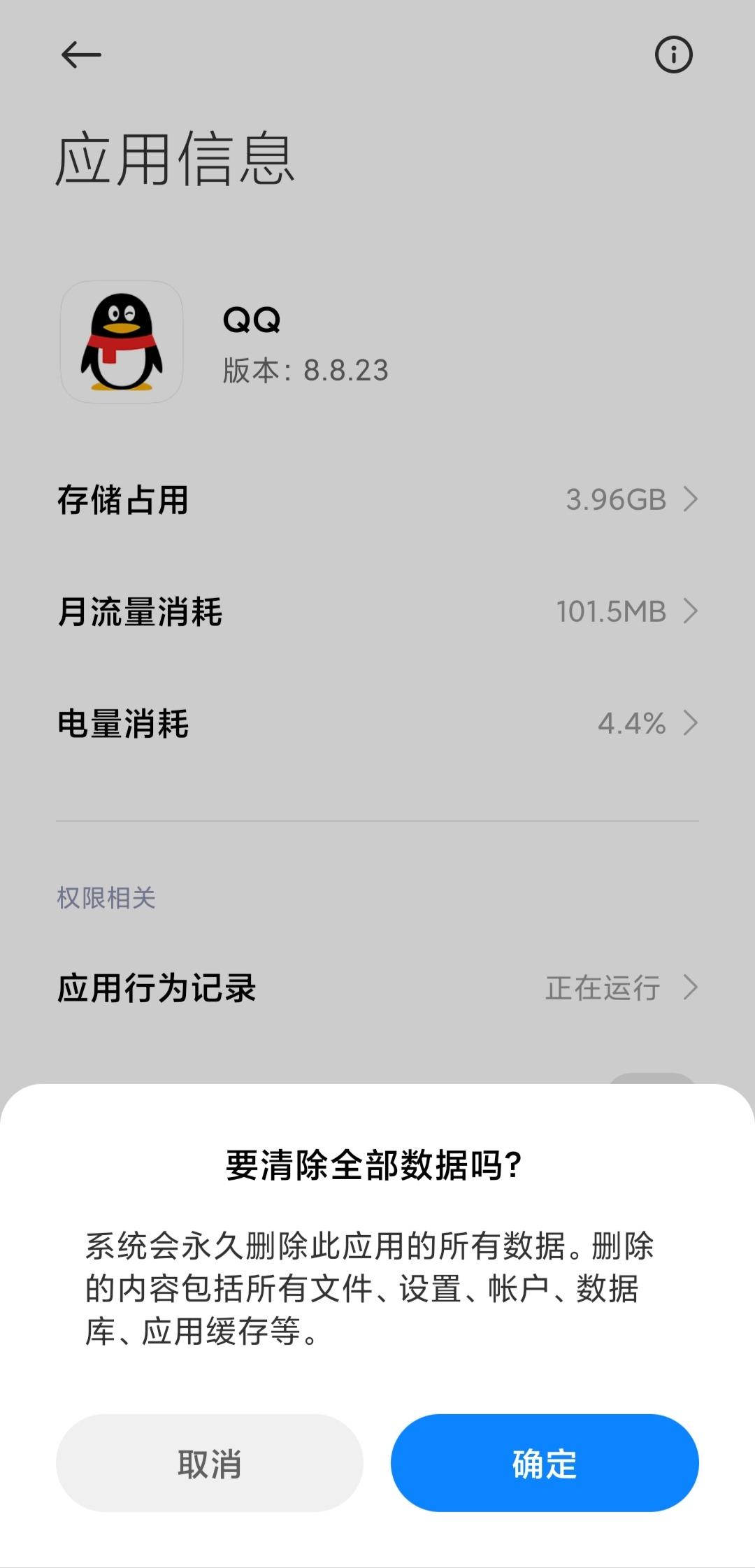The image size is (755, 1568).
Task: Tap the 101.5MB data usage value
Action: 610,612
